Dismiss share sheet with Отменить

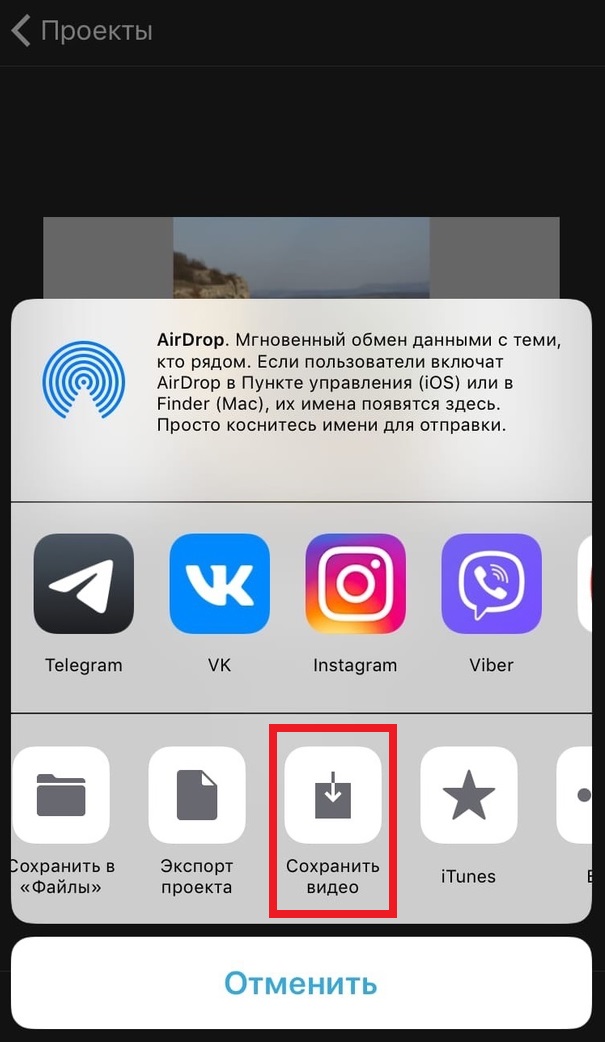301,983
